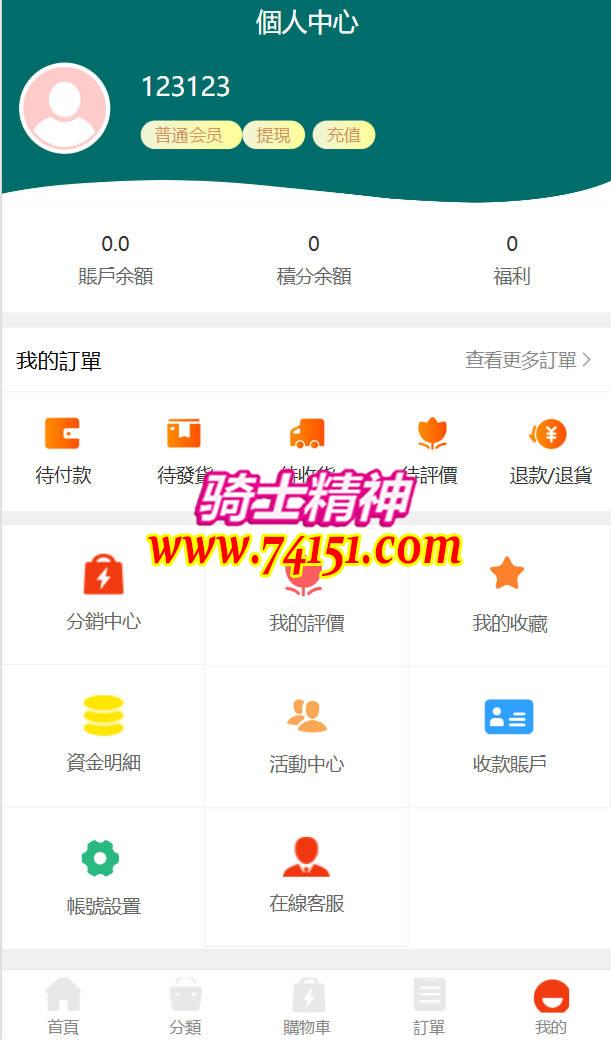Tap the 提現 withdraw chip
The image size is (611, 1040).
tap(273, 135)
